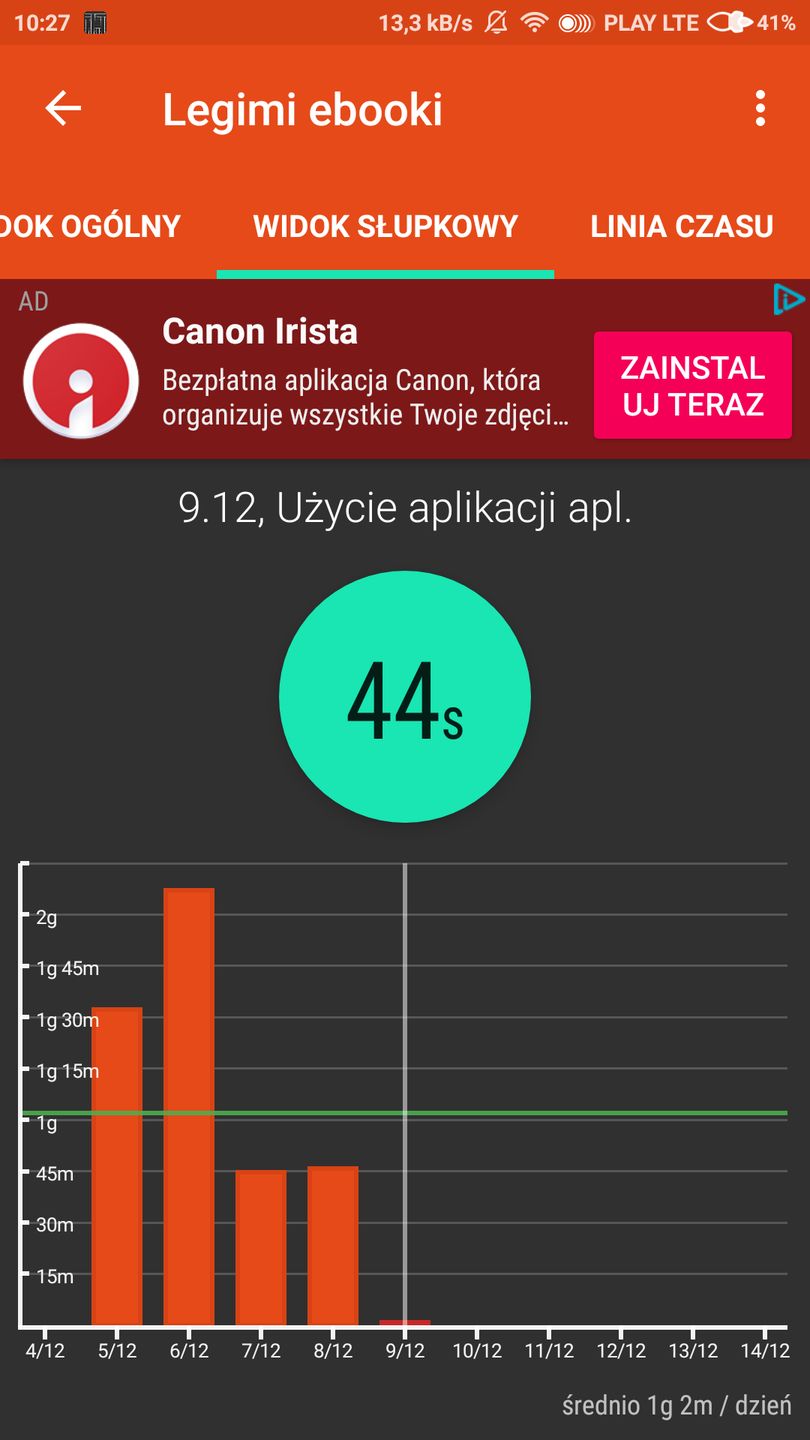The height and width of the screenshot is (1440, 810).
Task: Click the AdChoices icon on the advertisement
Action: tap(790, 298)
